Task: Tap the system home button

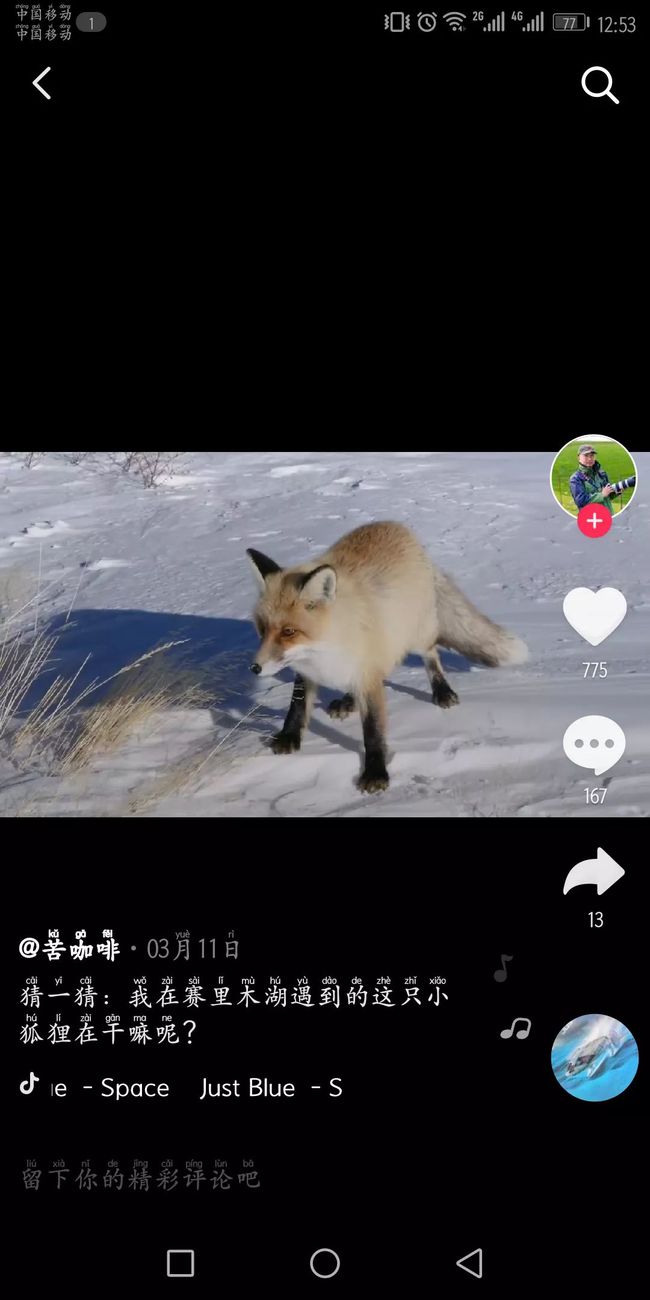Action: click(x=325, y=1263)
